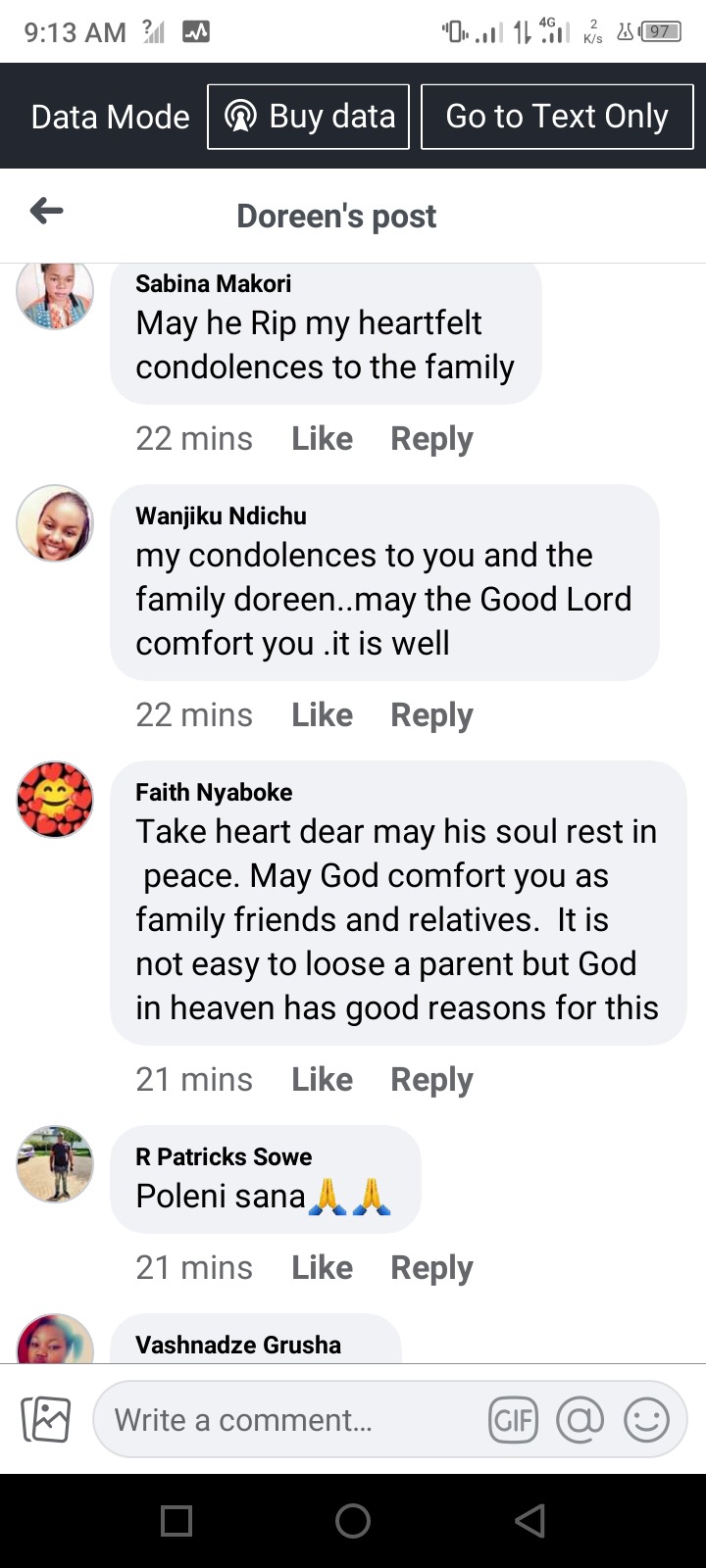Open the emoji smiley picker
Image resolution: width=706 pixels, height=1568 pixels.
pyautogui.click(x=646, y=1419)
